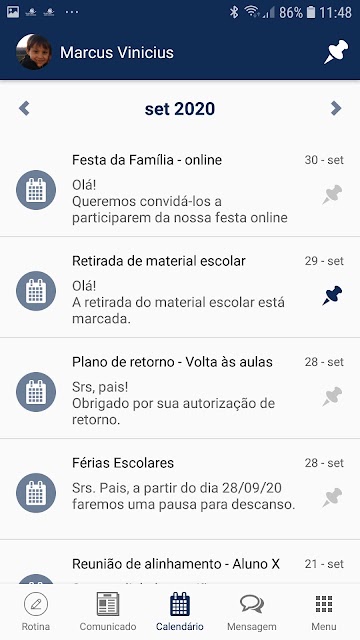360x640 pixels.
Task: Open Marcus Vinicius profile picture
Action: point(33,52)
